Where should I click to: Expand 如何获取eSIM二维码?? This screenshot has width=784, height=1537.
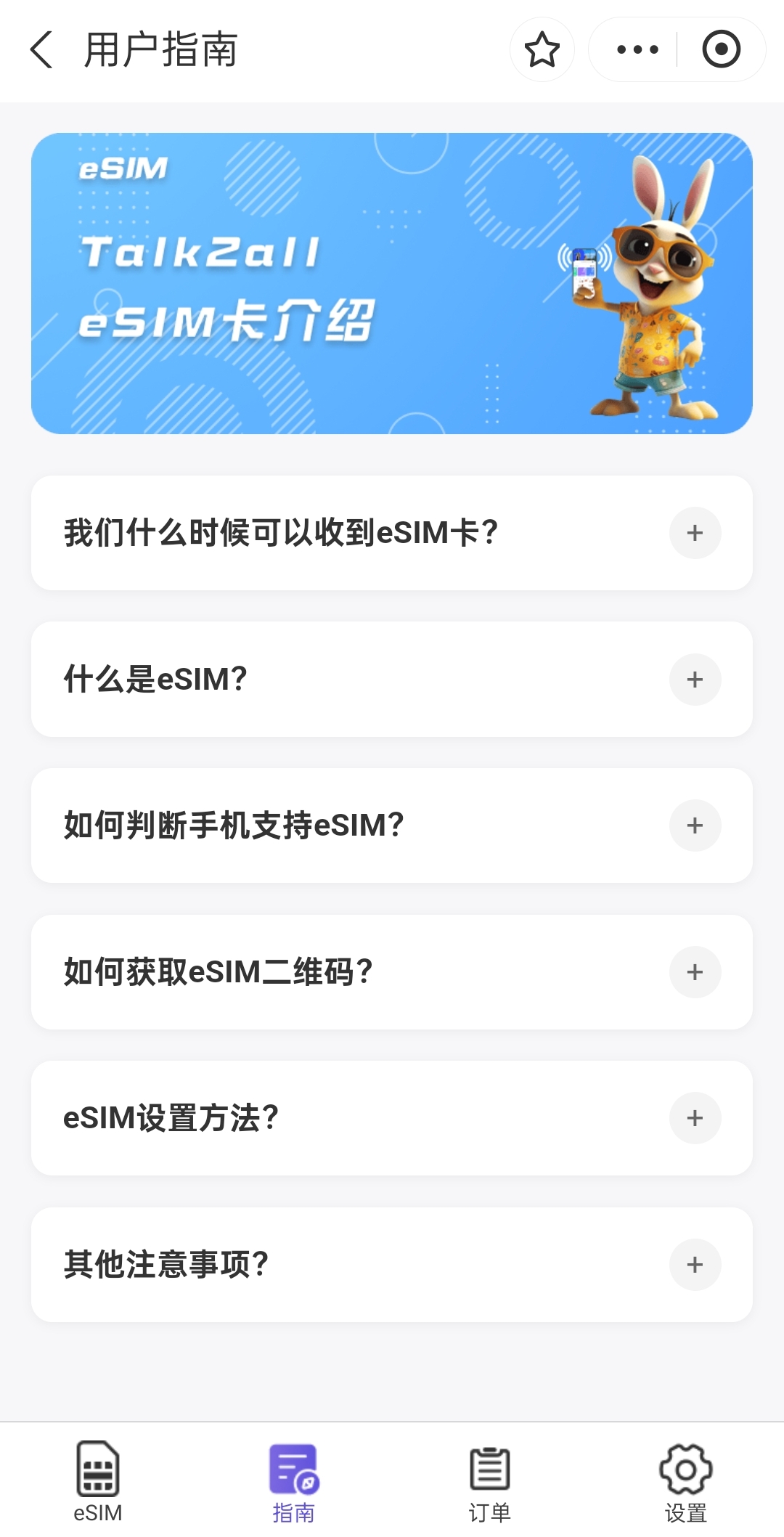pos(695,972)
